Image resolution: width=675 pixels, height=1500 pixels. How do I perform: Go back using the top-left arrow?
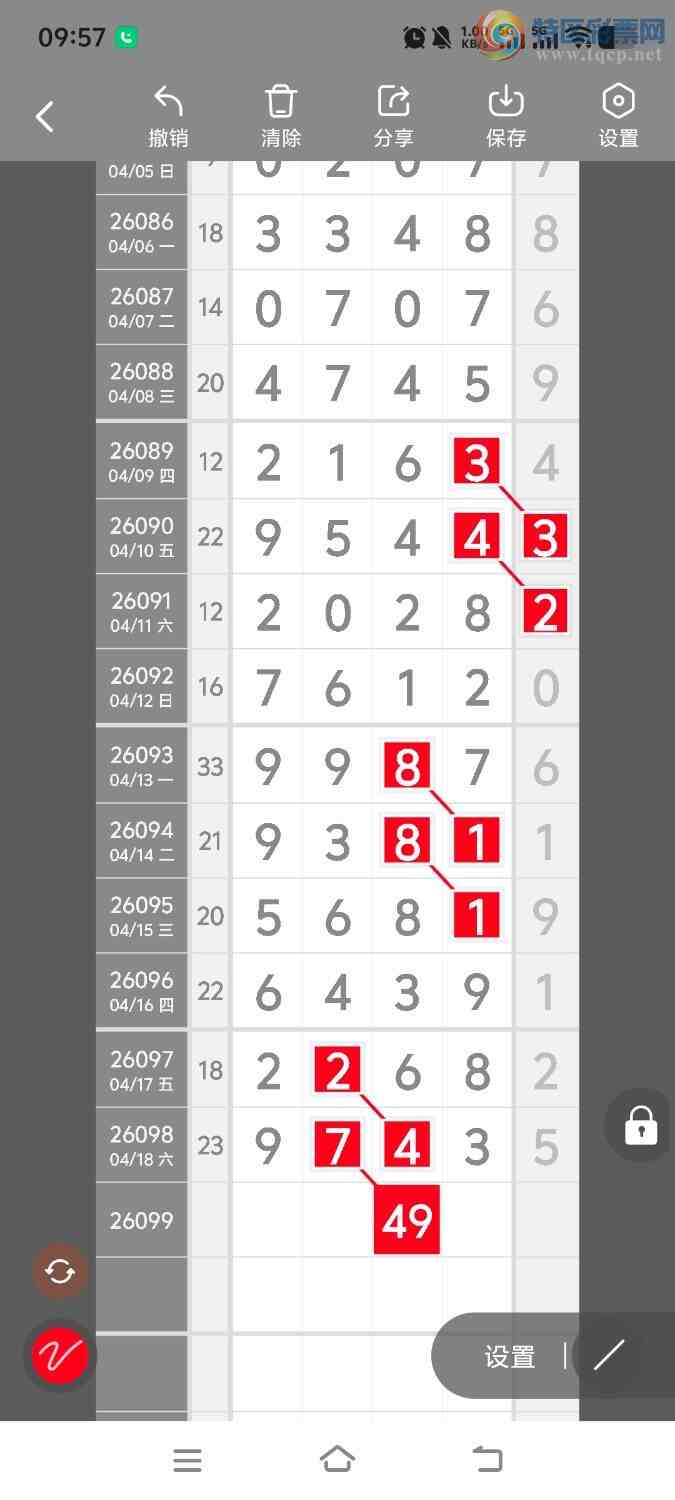[x=44, y=117]
